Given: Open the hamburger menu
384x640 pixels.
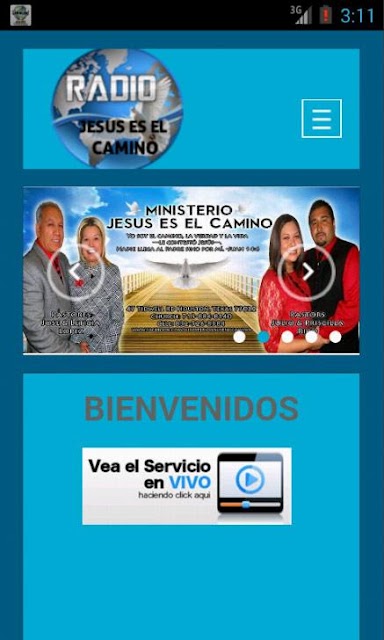Looking at the screenshot, I should [322, 118].
